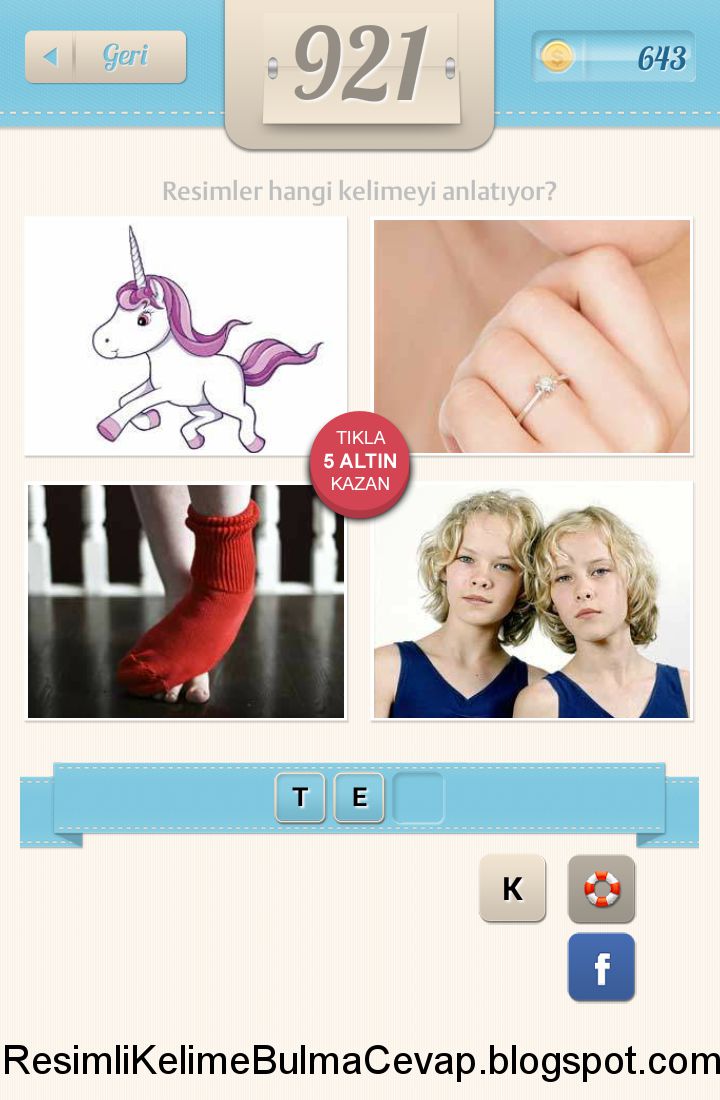This screenshot has width=720, height=1100.
Task: Open the gold coin balance
Action: click(613, 57)
